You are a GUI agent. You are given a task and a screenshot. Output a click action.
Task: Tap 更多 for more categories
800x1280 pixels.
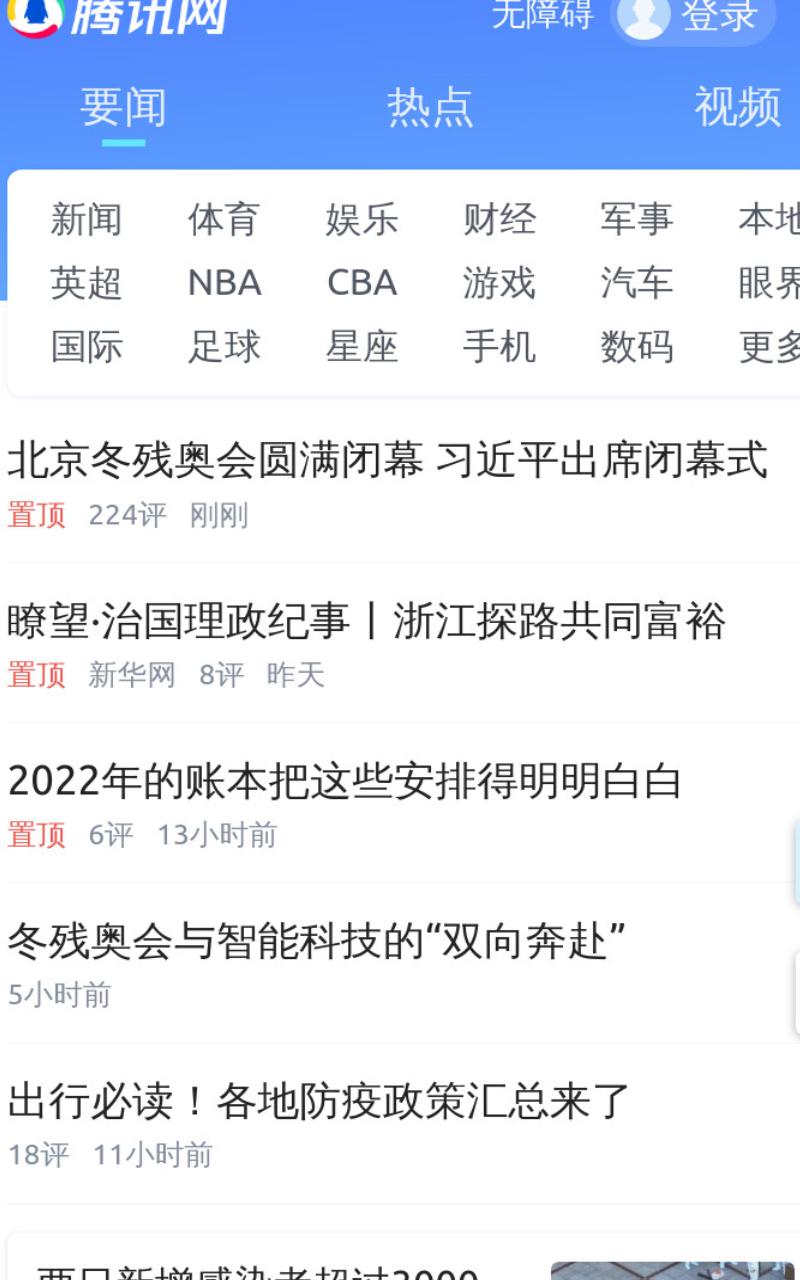point(769,348)
